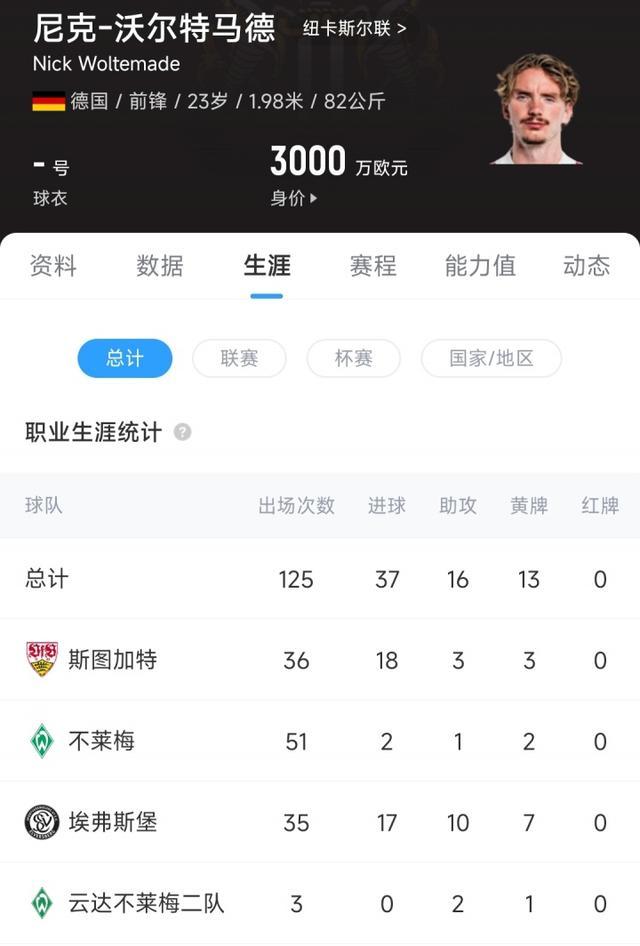Expand the 身价 market value details
The height and width of the screenshot is (946, 640).
294,198
